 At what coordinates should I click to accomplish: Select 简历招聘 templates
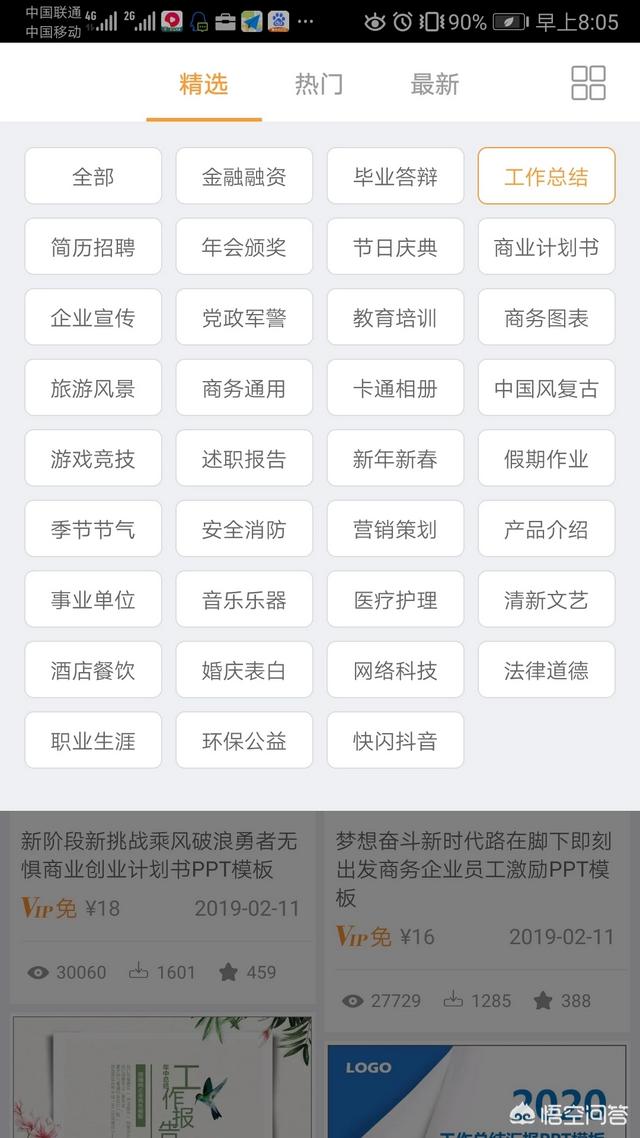coord(93,247)
